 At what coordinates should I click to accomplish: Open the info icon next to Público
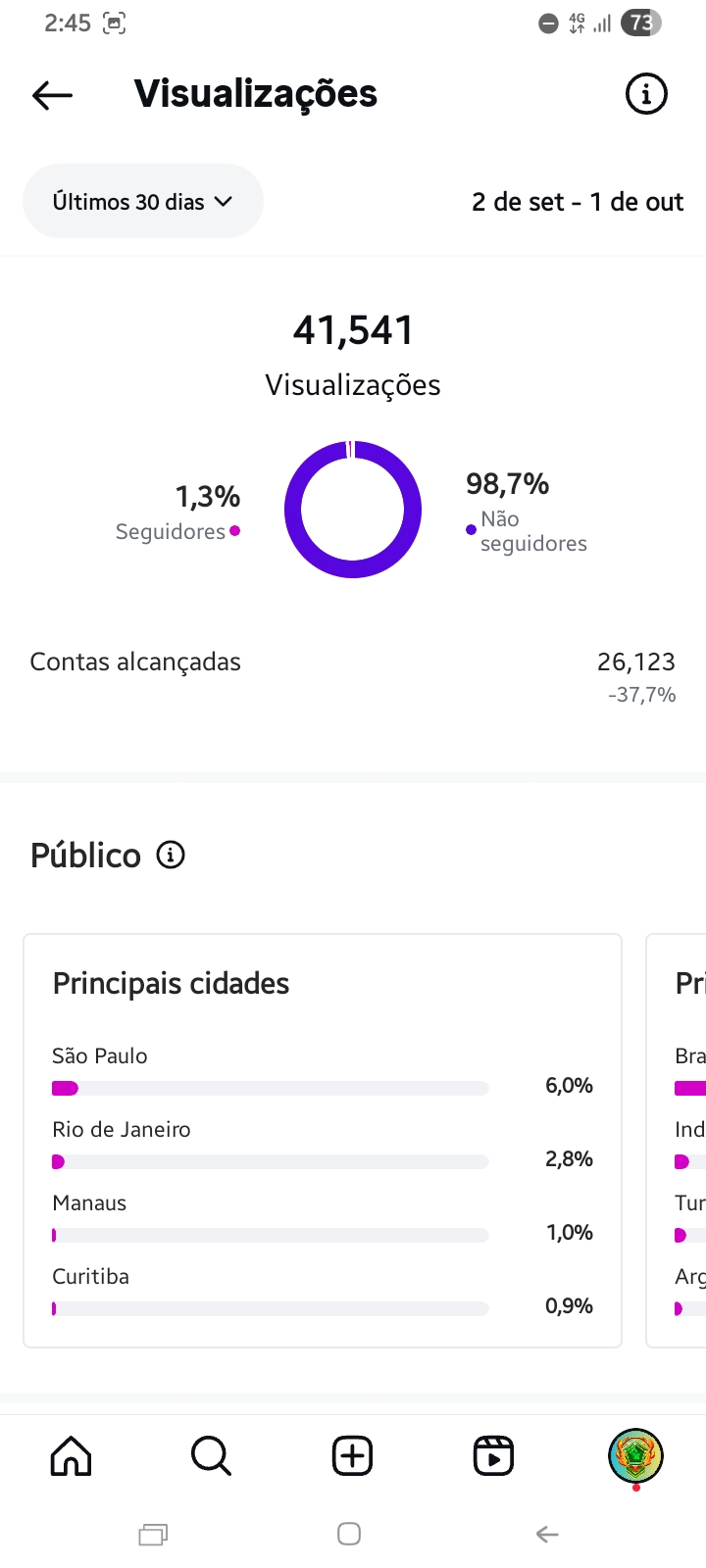[171, 855]
